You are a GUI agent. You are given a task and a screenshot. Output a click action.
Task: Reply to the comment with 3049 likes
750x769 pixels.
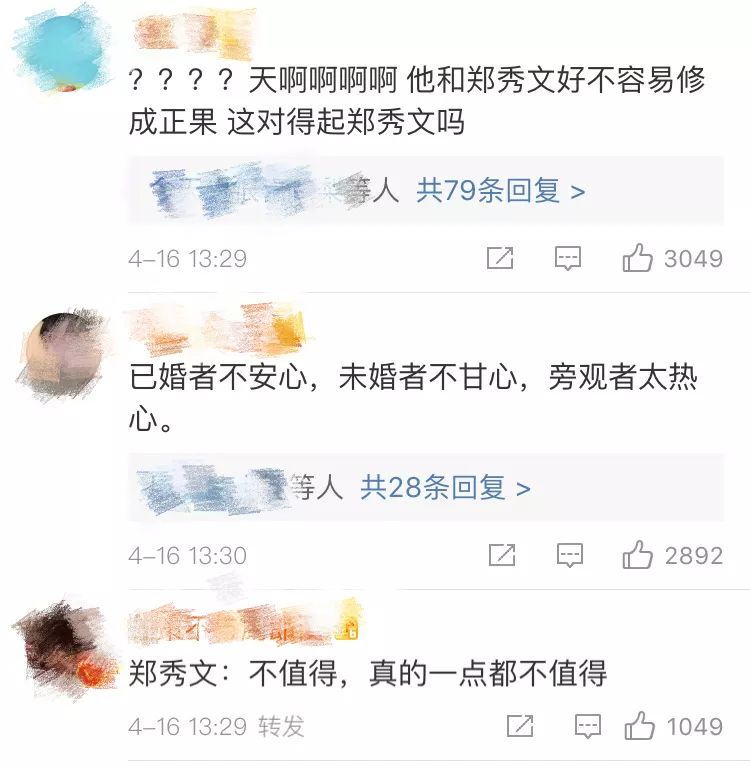[x=568, y=259]
